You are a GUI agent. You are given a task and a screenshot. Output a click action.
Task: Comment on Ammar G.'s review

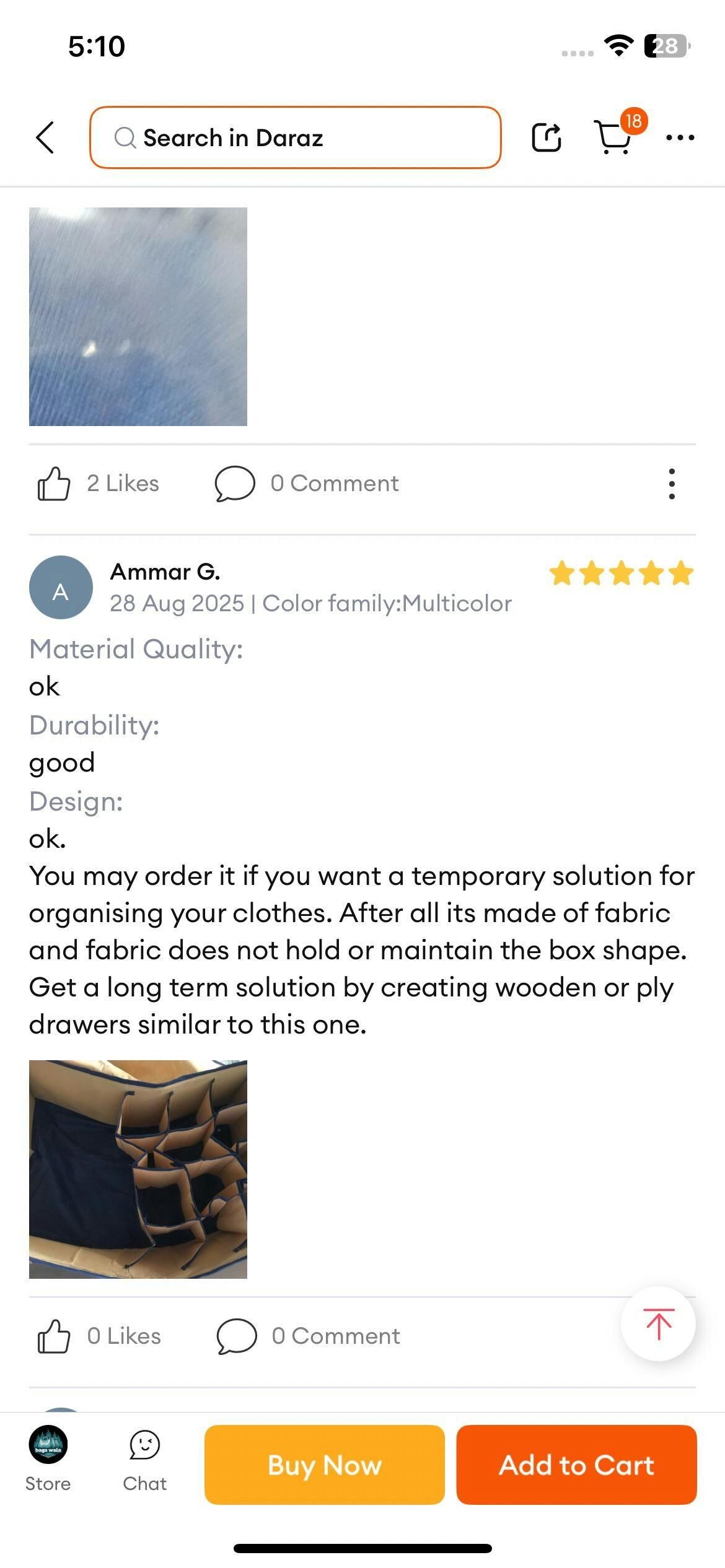pyautogui.click(x=236, y=1336)
